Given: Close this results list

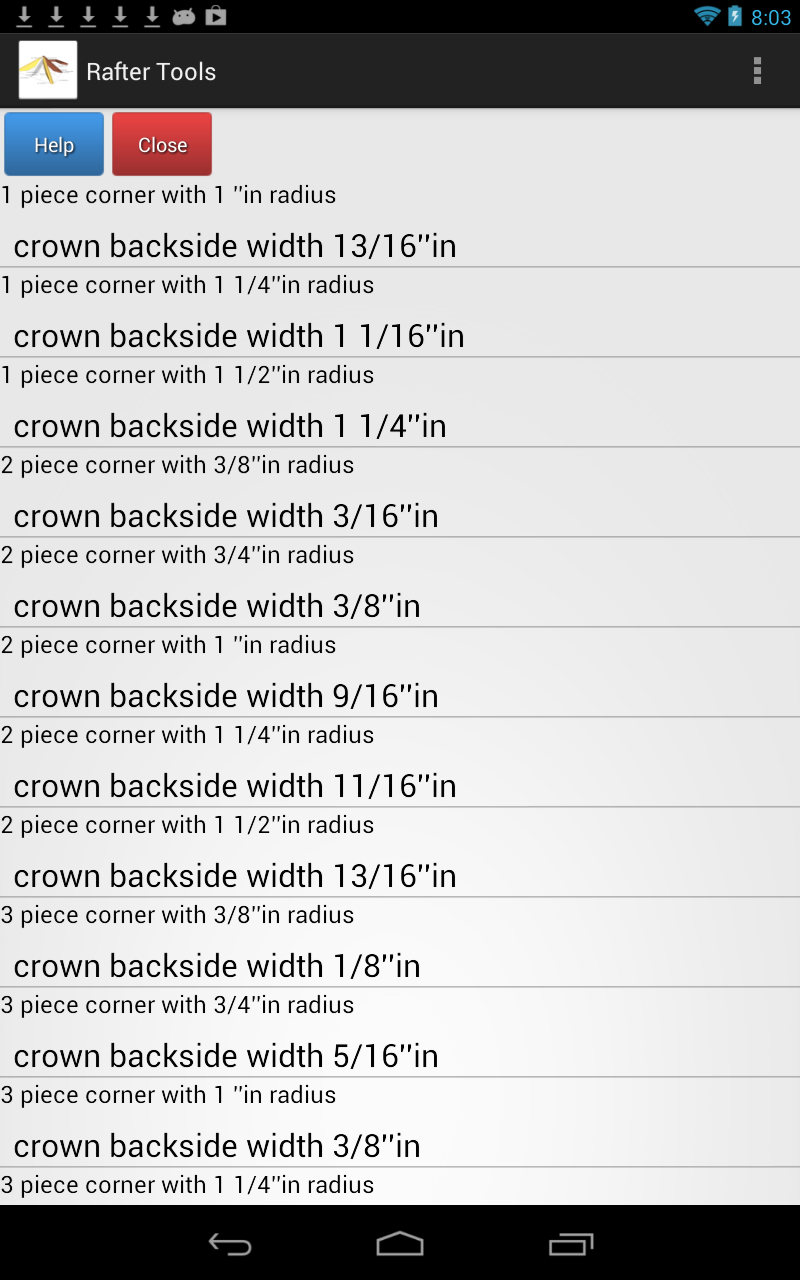Looking at the screenshot, I should (x=162, y=145).
